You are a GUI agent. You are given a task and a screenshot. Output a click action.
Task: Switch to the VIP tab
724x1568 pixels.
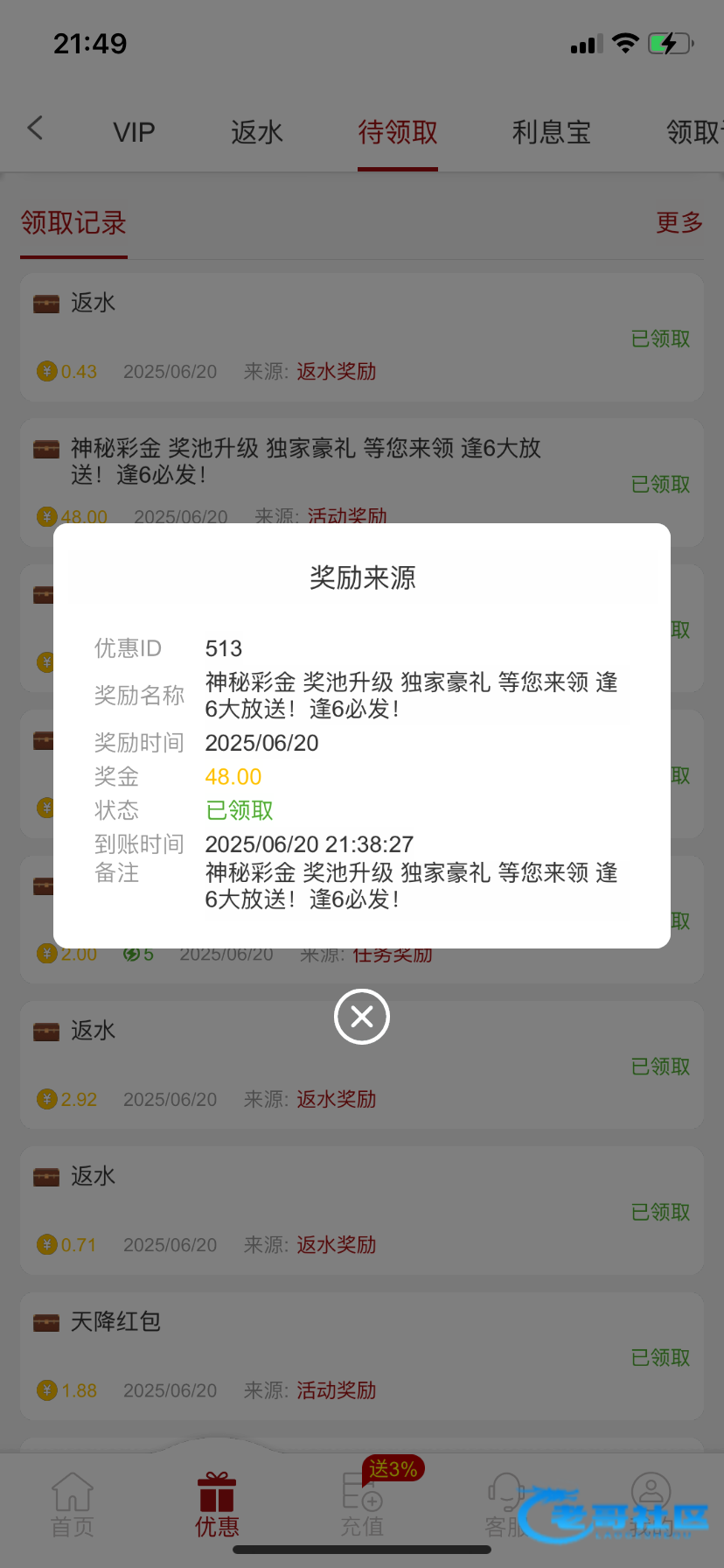pos(134,132)
